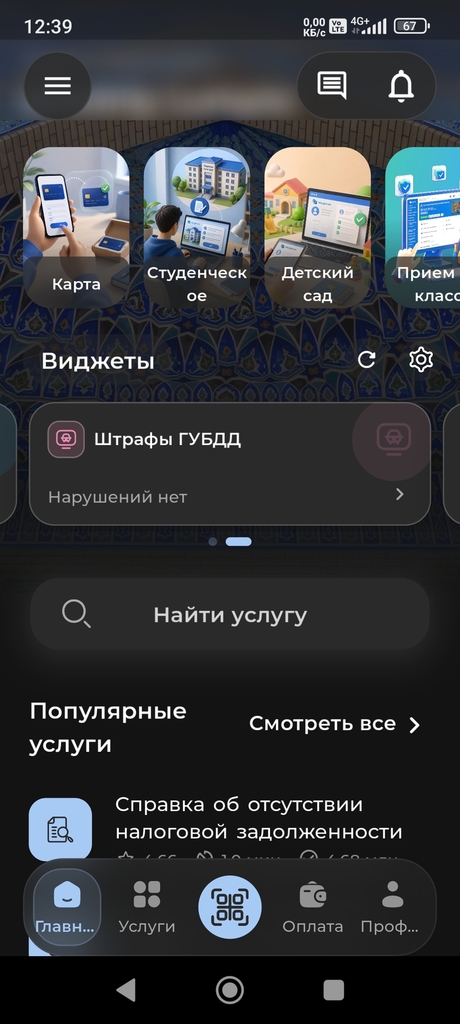Open the messages chat icon
Viewport: 460px width, 1024px height.
332,86
